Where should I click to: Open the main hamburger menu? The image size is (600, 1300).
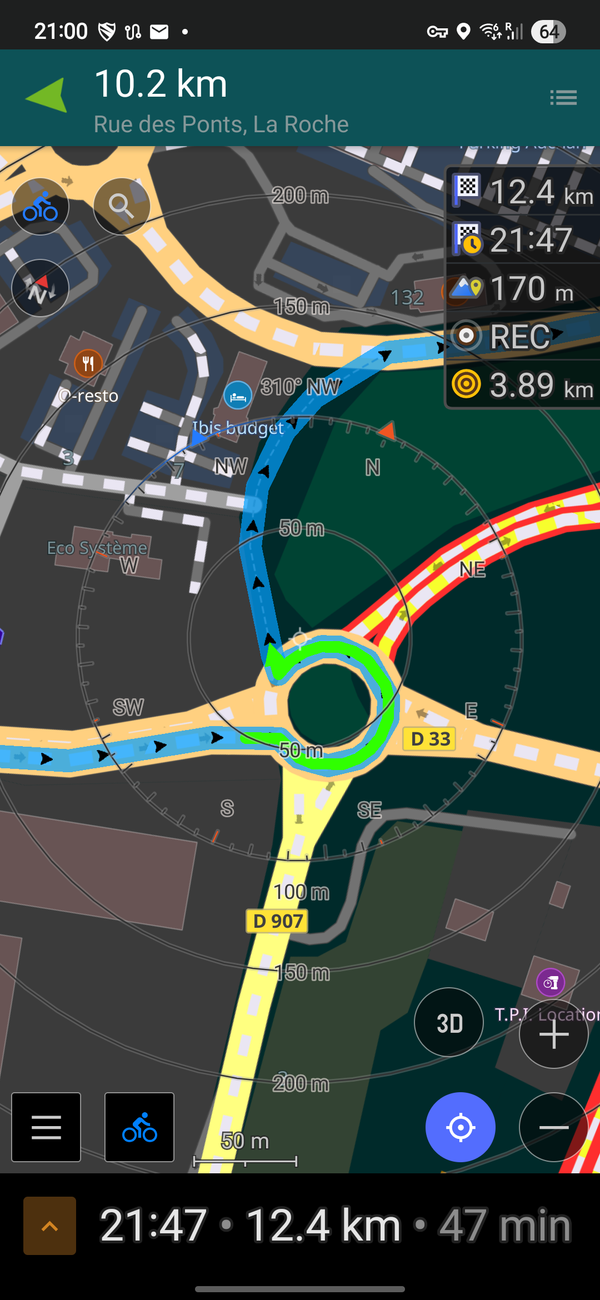tap(46, 1127)
